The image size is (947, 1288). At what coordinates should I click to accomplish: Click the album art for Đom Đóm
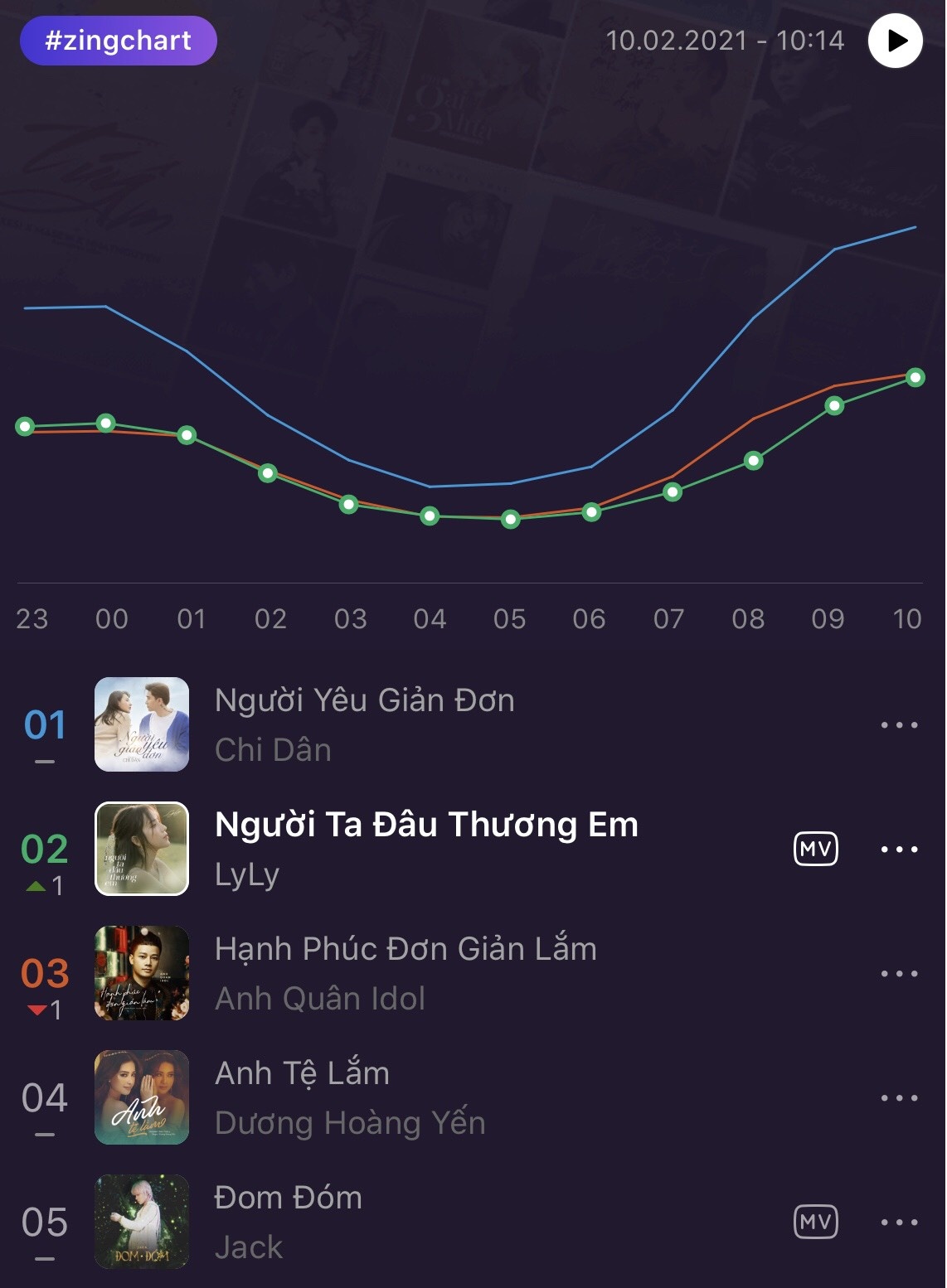pos(141,1223)
